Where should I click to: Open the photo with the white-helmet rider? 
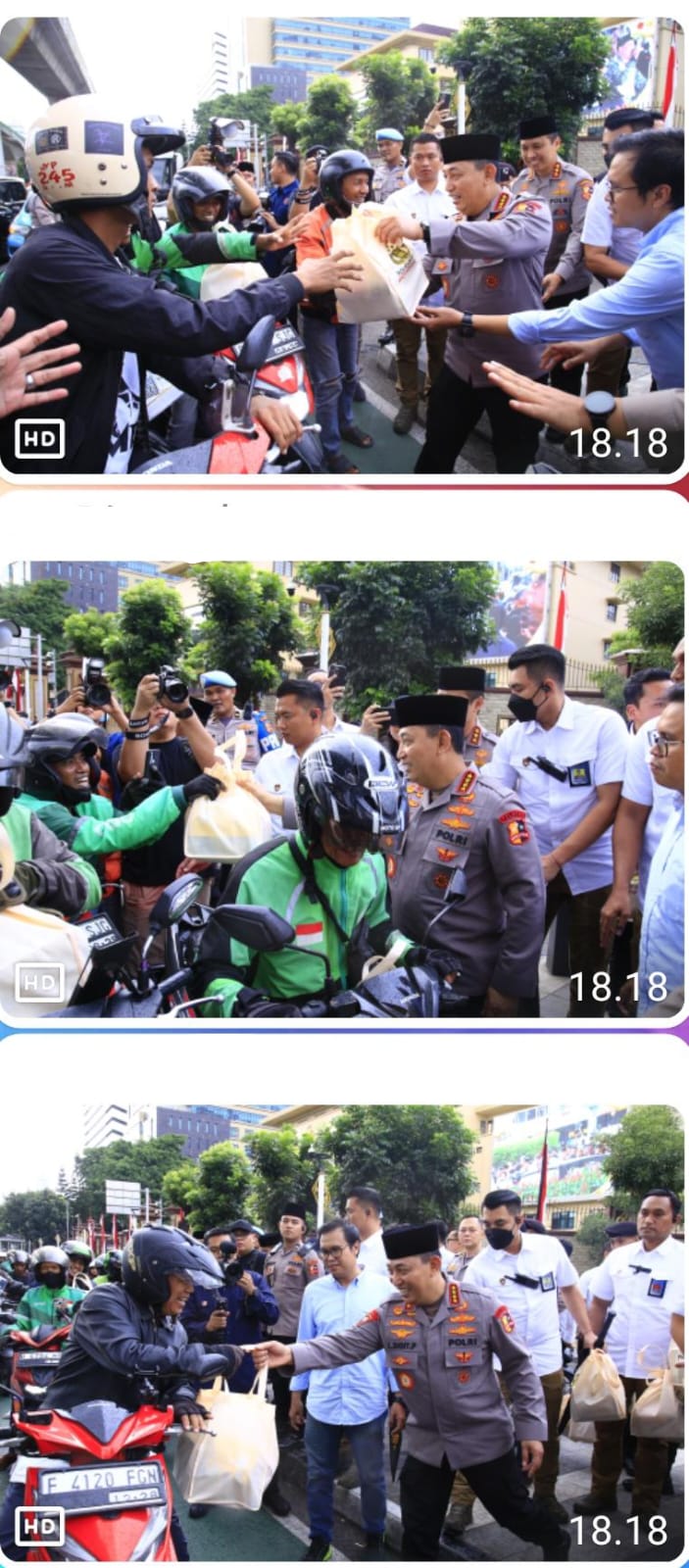coord(343,245)
